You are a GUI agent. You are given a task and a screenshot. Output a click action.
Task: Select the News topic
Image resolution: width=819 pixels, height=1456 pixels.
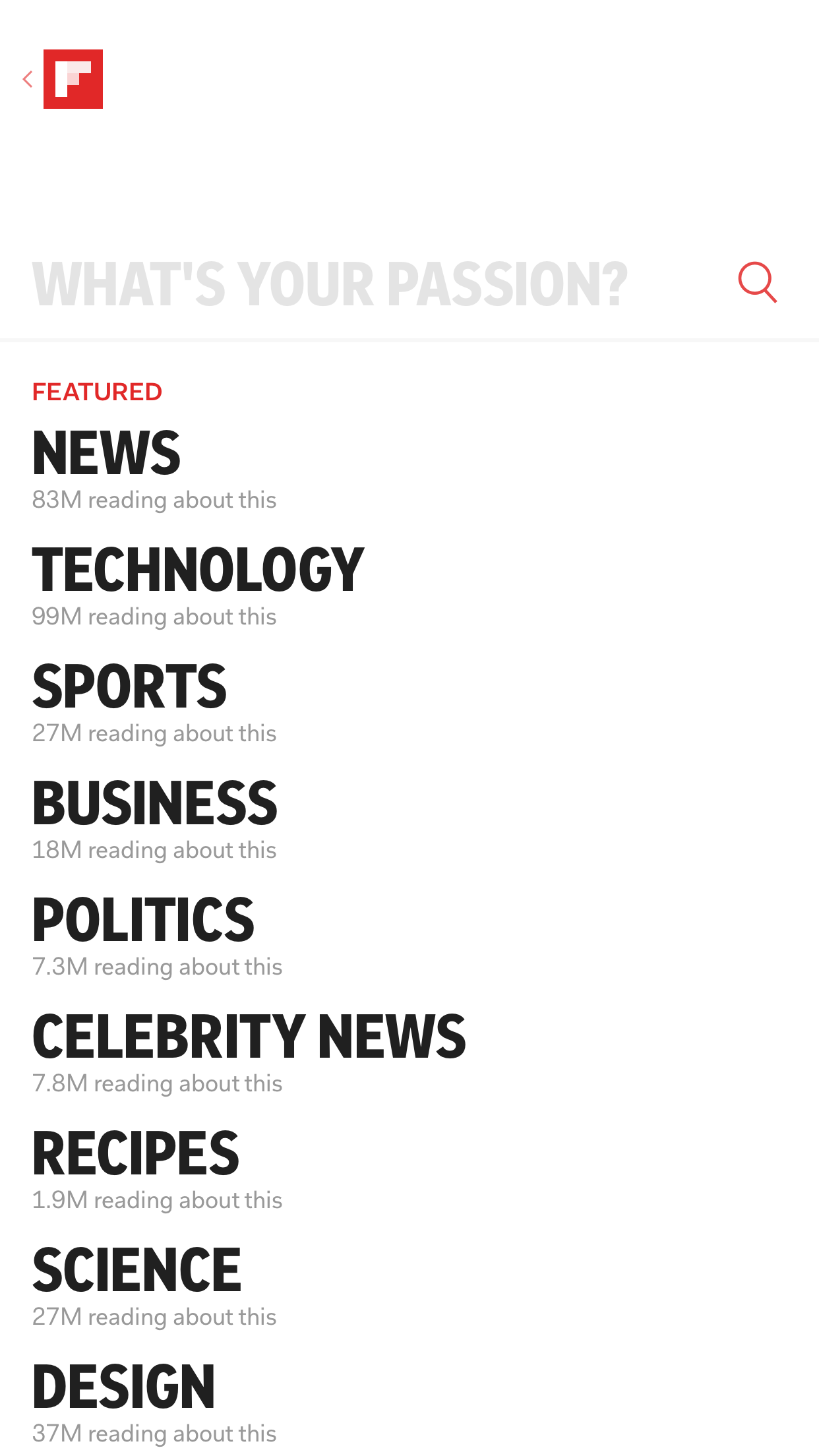coord(107,454)
